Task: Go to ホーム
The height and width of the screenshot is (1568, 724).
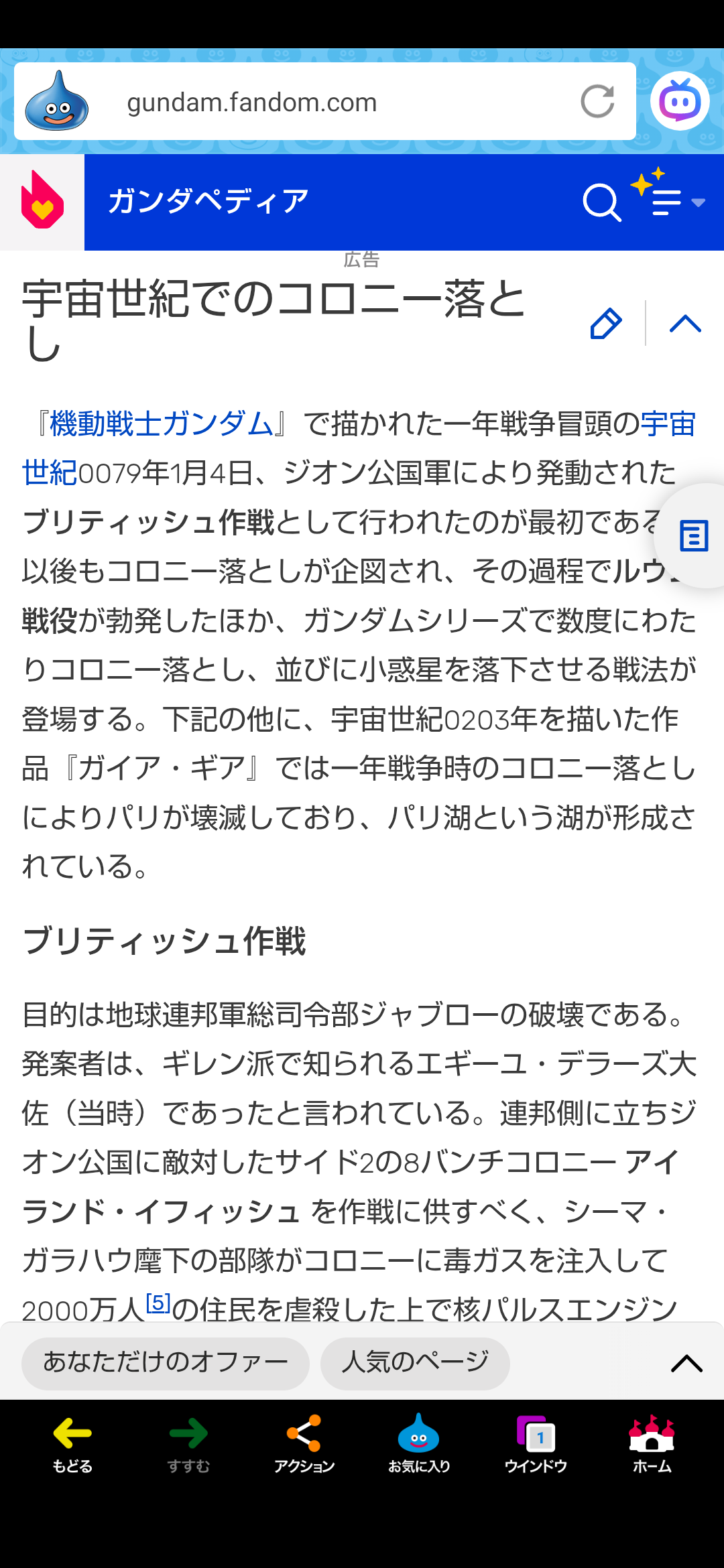Action: pos(652,1443)
